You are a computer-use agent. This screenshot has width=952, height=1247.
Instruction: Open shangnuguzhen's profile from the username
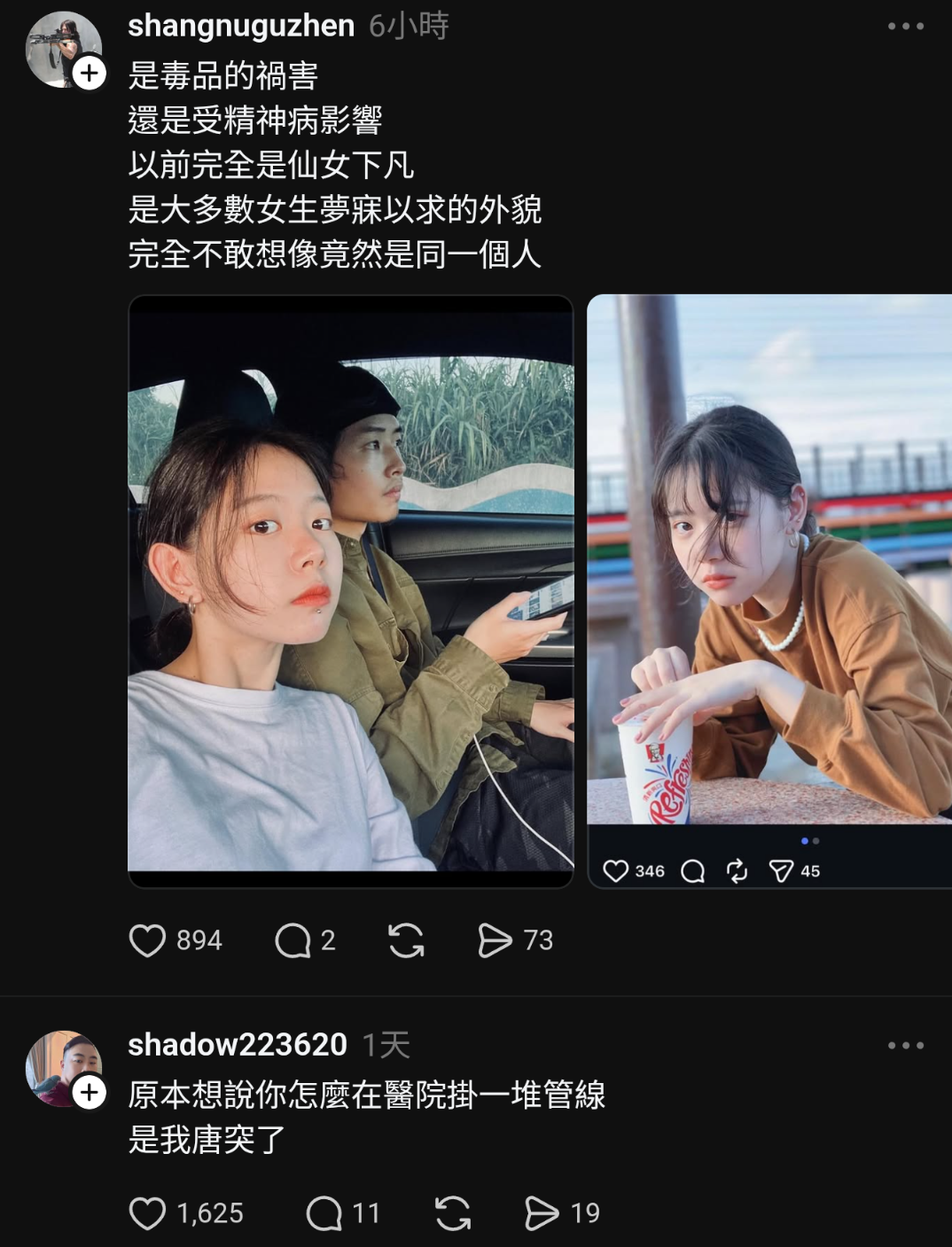pyautogui.click(x=241, y=26)
